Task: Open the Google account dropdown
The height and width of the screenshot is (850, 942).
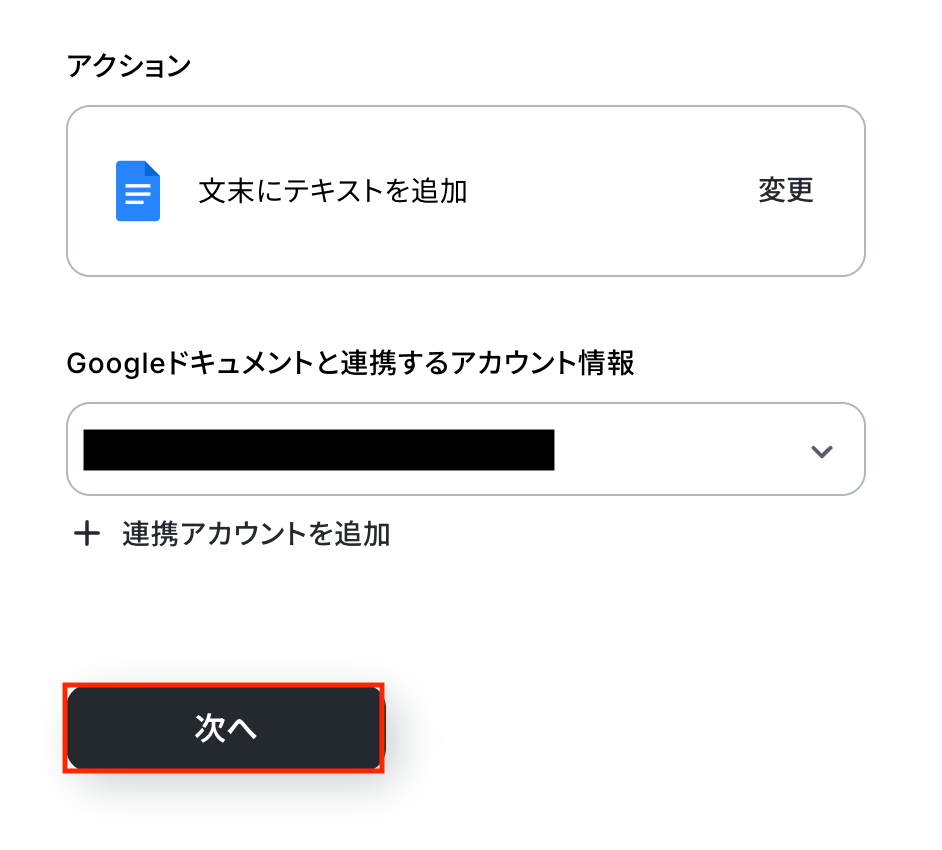Action: (x=820, y=450)
